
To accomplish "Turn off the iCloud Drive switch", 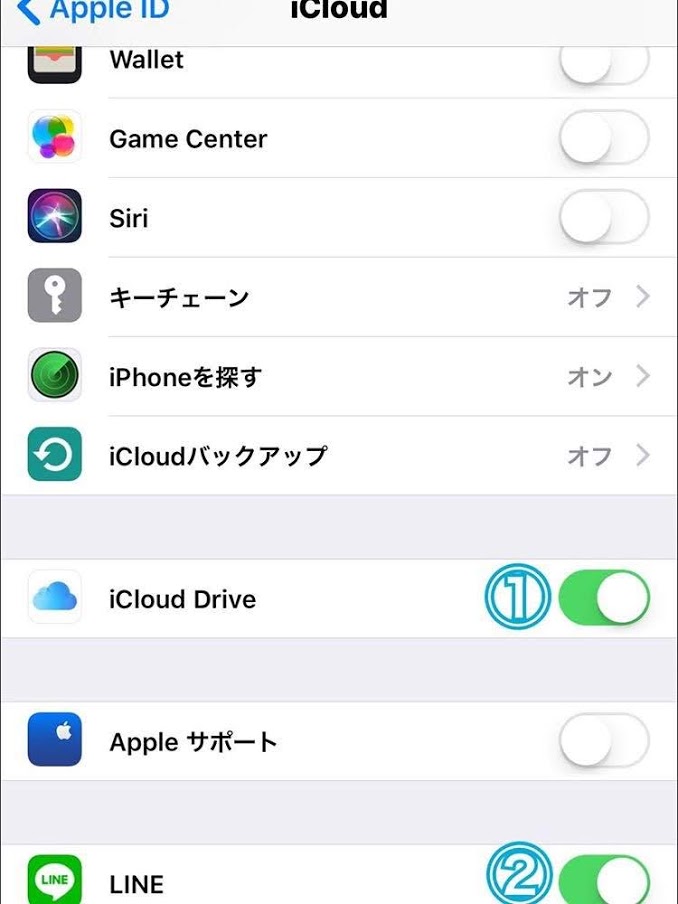I will pyautogui.click(x=604, y=599).
